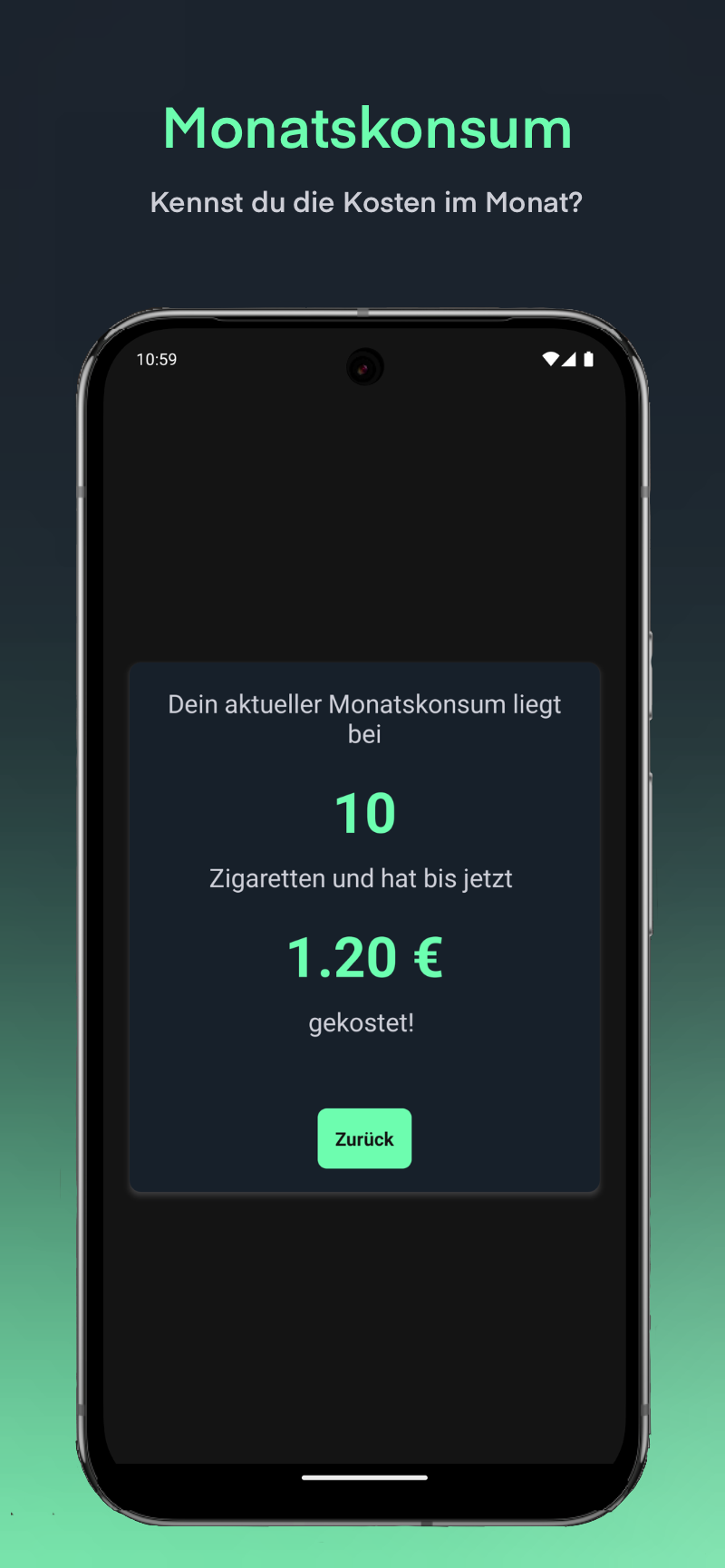
Task: Select the cigarette count showing 10
Action: pyautogui.click(x=364, y=811)
